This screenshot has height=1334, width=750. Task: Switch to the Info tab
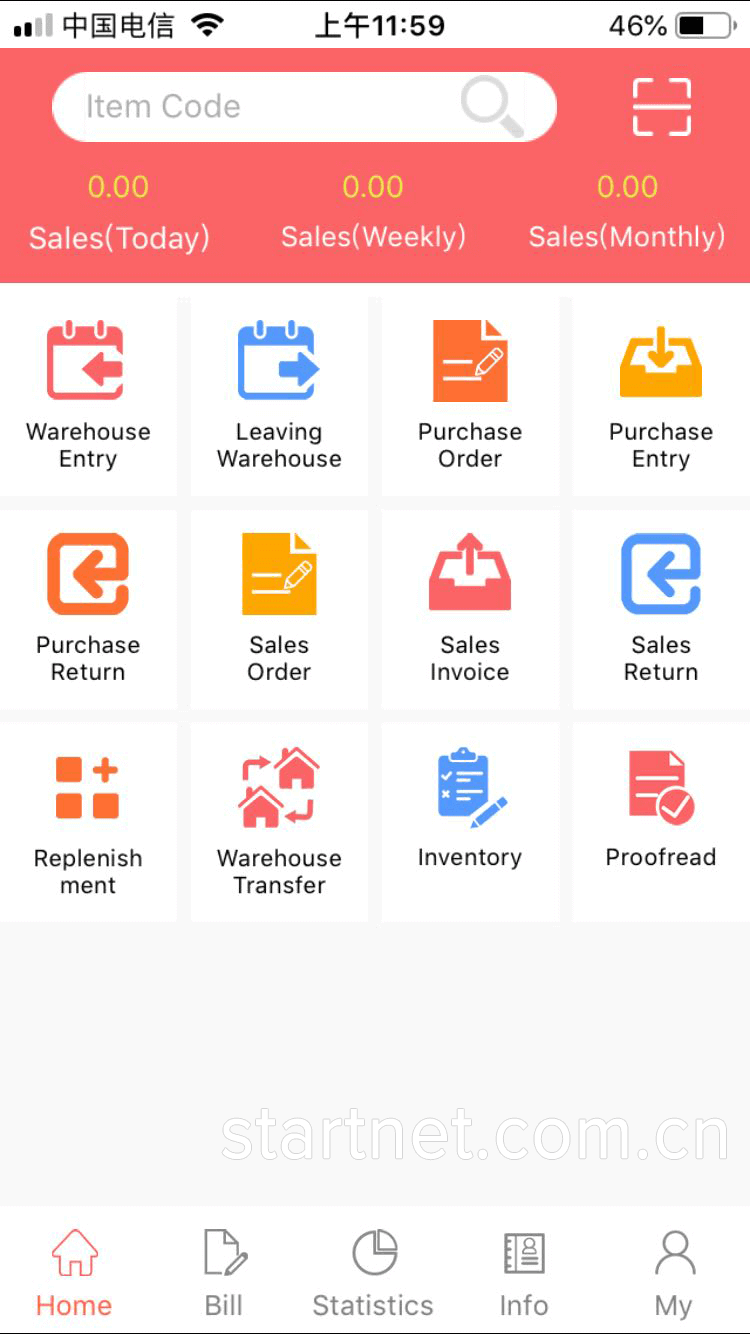pyautogui.click(x=524, y=1272)
